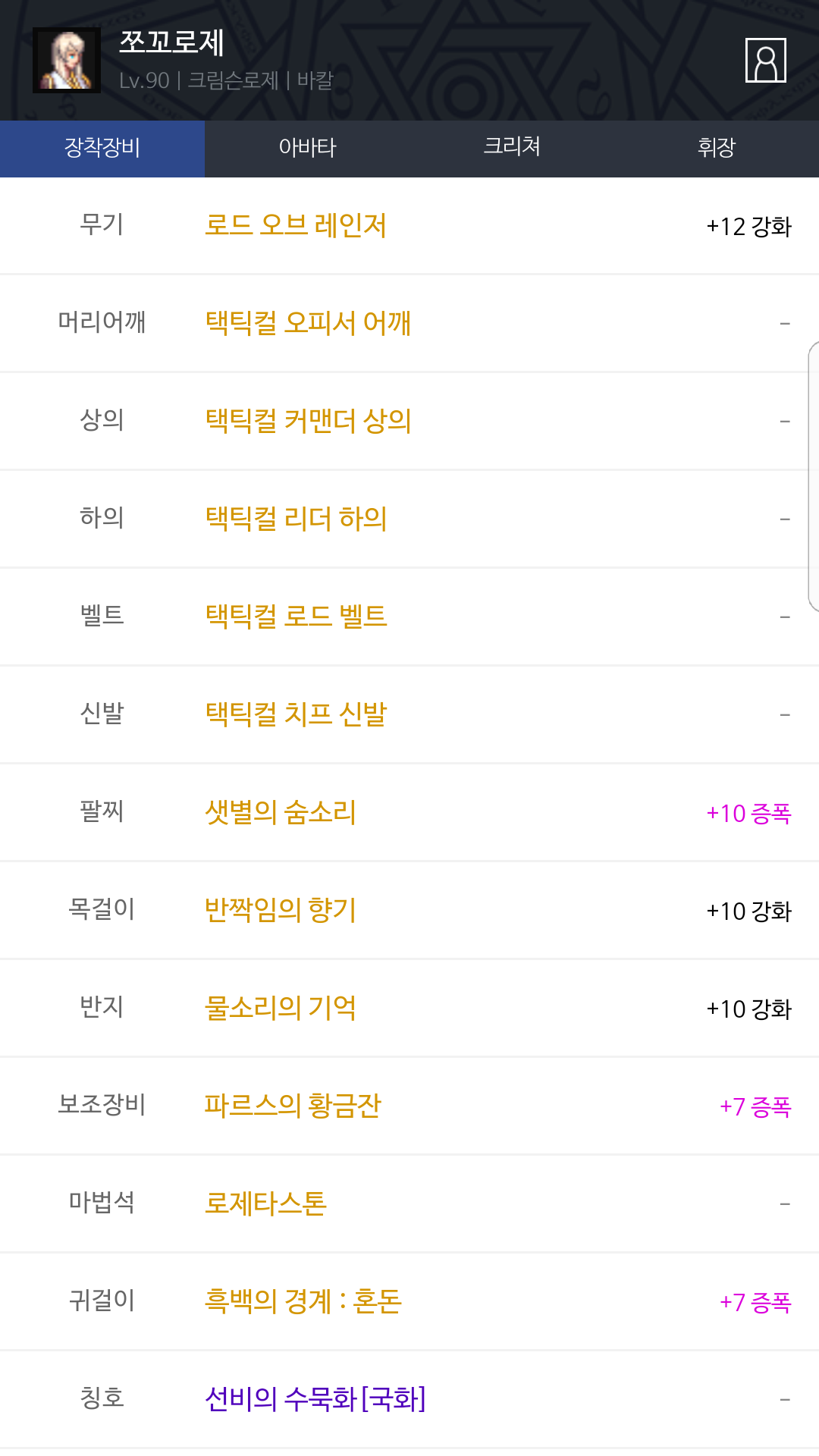Open the profile icon in the header

[766, 60]
